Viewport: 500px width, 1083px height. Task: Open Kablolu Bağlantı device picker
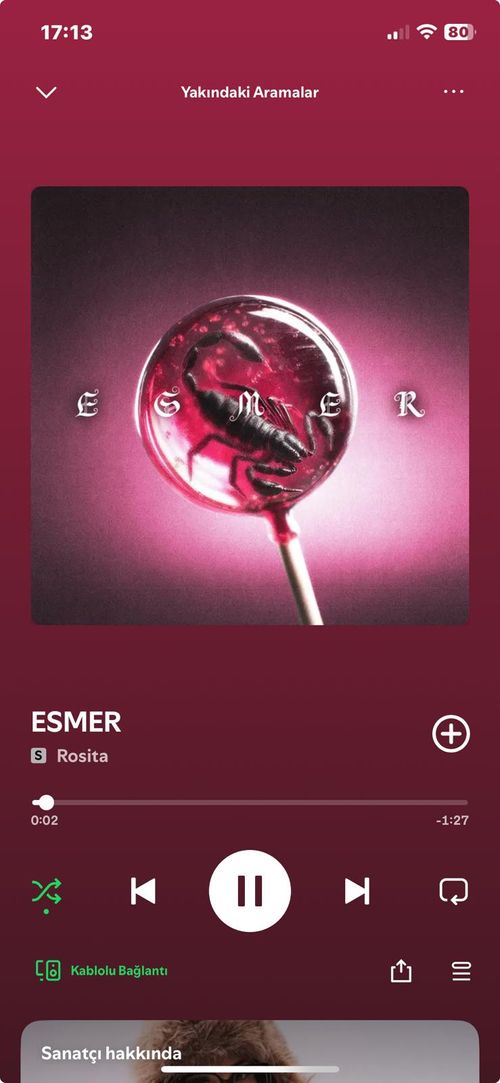coord(102,970)
